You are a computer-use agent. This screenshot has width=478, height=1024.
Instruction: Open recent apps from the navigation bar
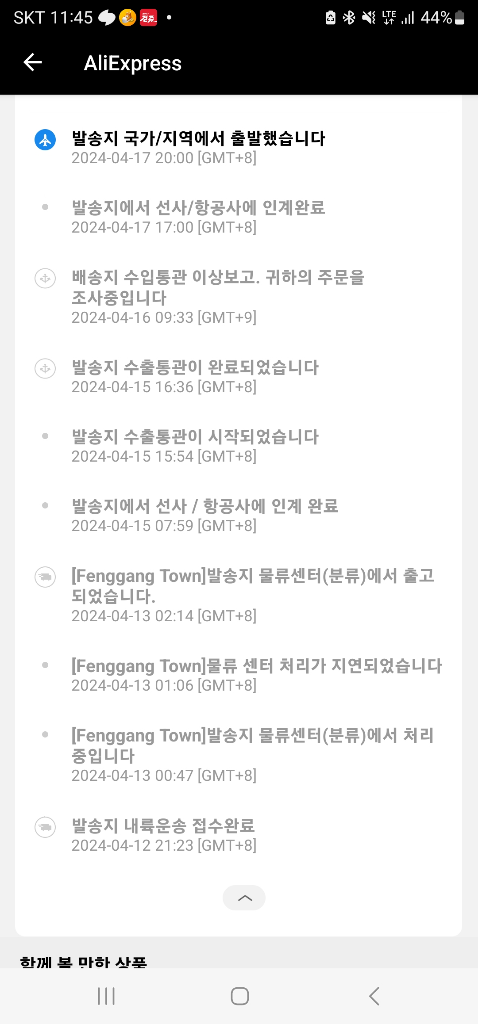pos(106,996)
